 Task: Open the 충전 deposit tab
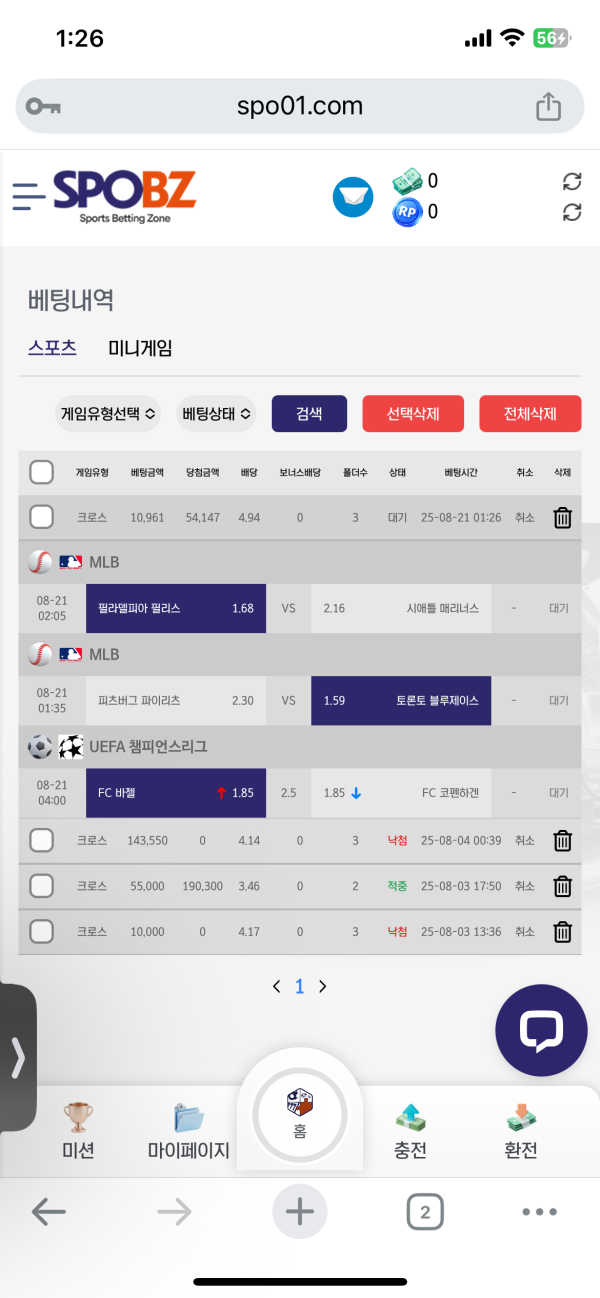(x=411, y=1132)
